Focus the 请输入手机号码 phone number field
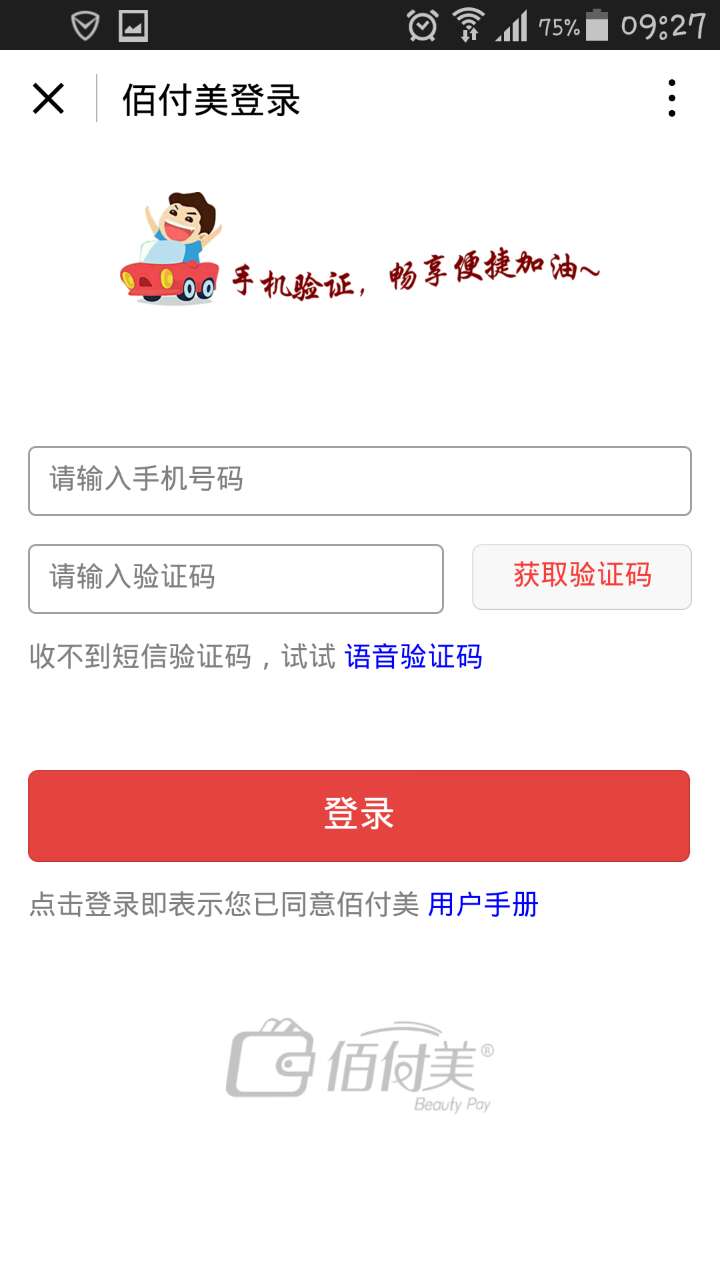This screenshot has height=1280, width=720. point(360,481)
